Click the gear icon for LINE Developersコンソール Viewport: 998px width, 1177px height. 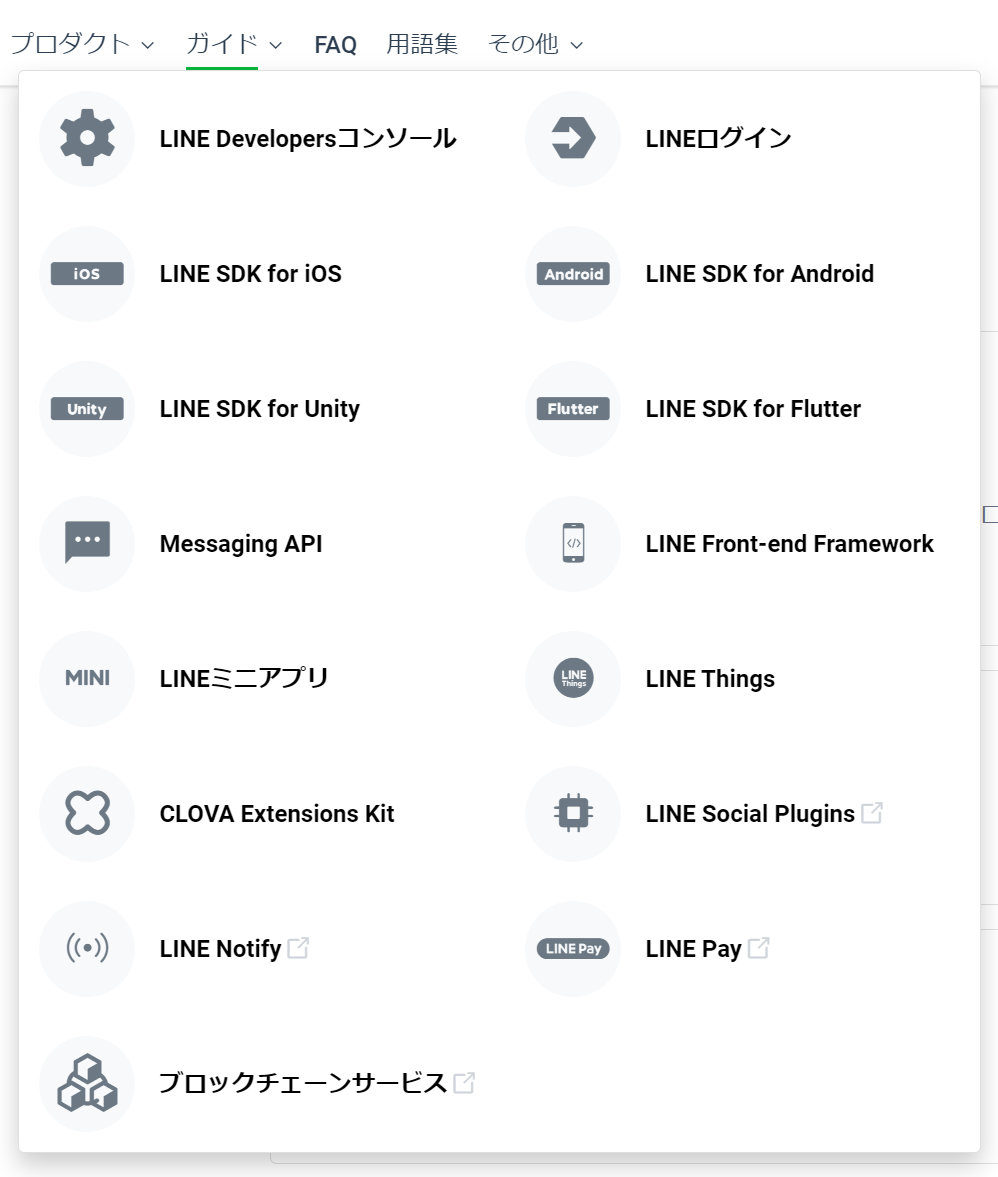87,138
